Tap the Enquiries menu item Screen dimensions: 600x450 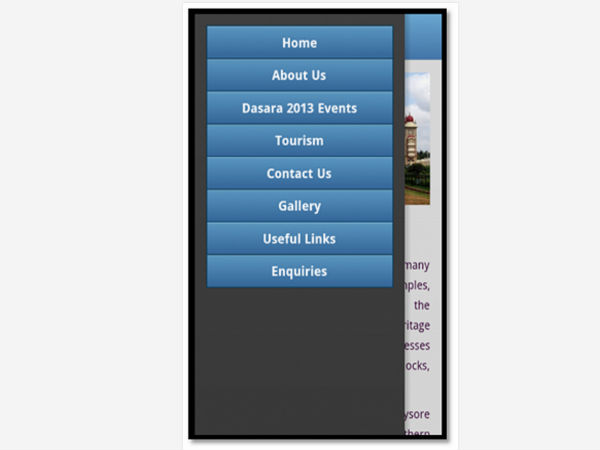pyautogui.click(x=299, y=271)
